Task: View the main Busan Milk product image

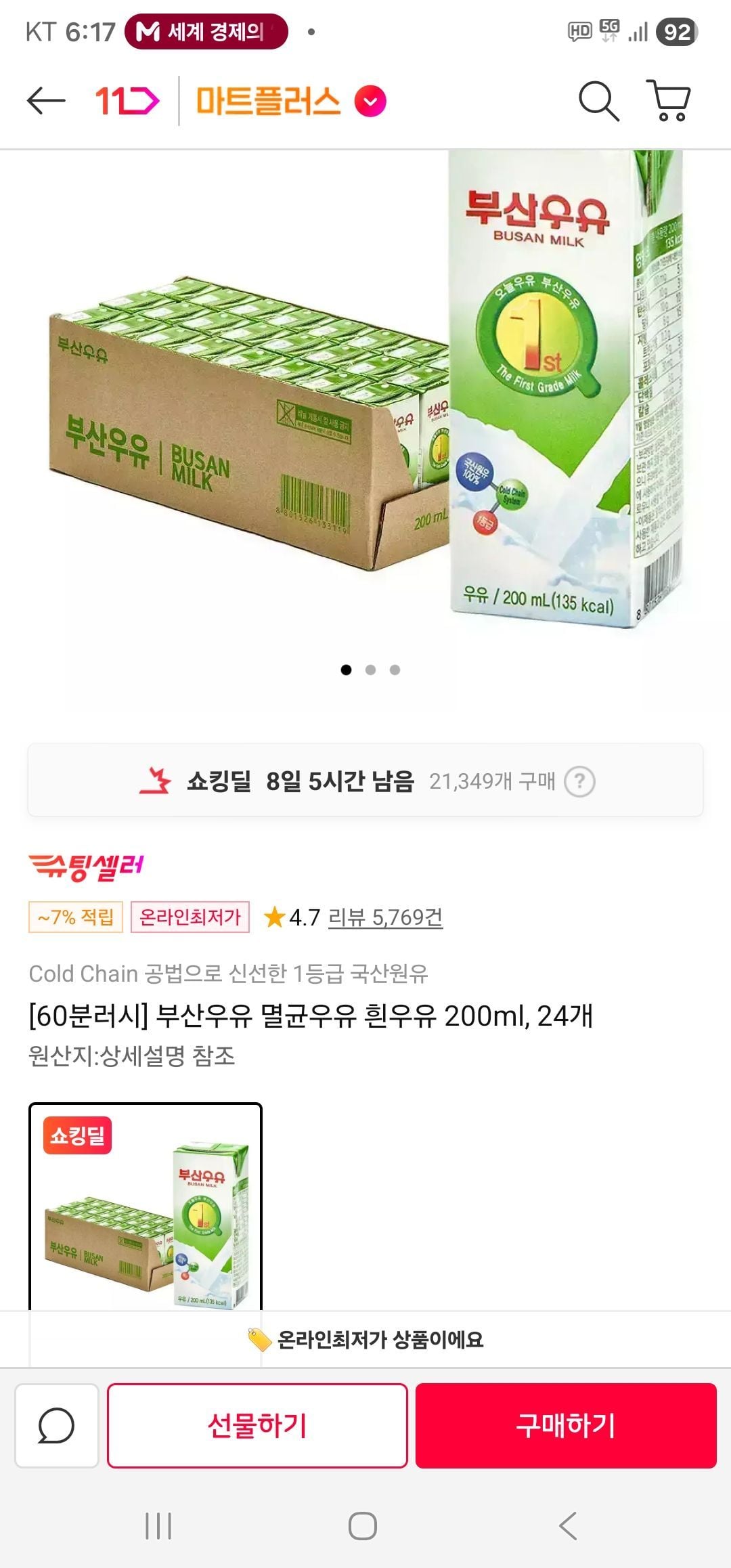Action: point(365,406)
